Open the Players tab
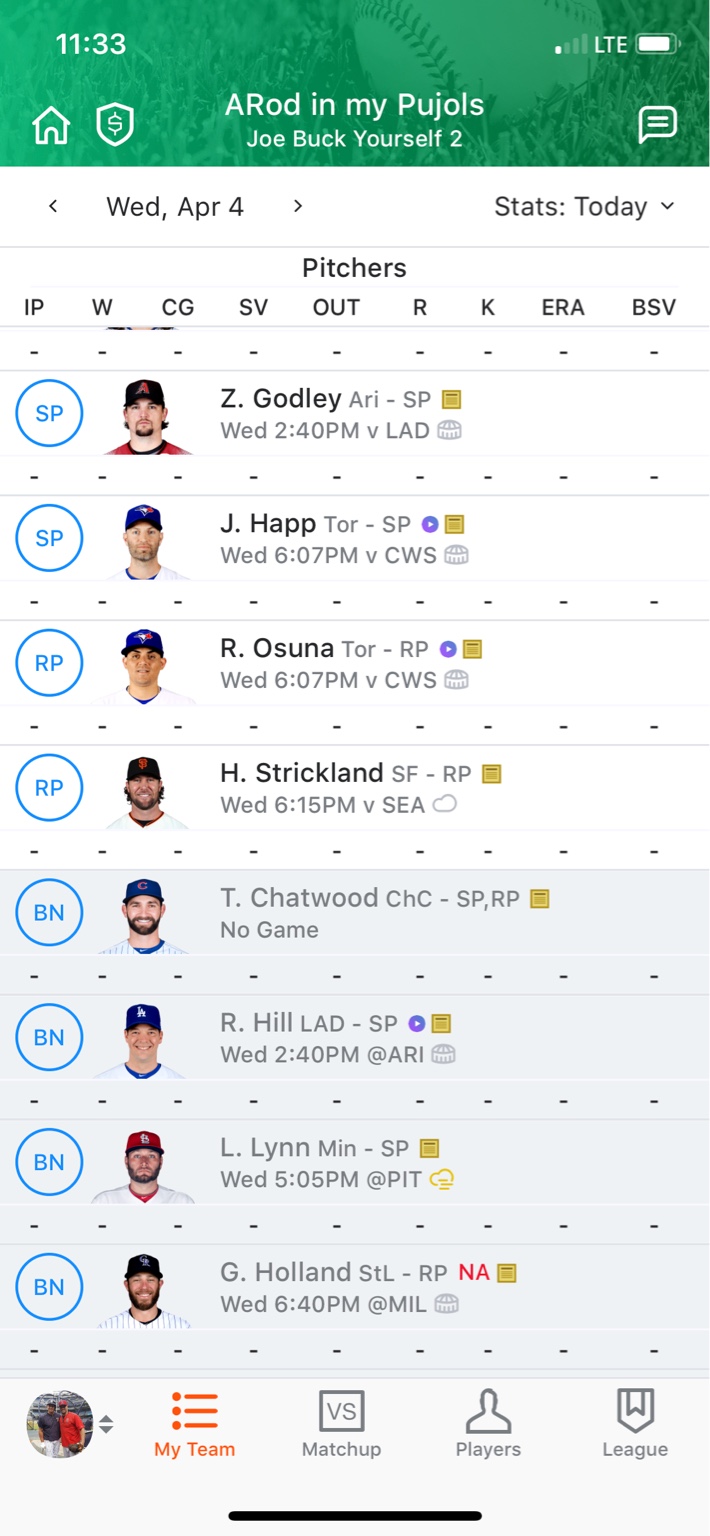This screenshot has width=710, height=1536. (488, 1424)
